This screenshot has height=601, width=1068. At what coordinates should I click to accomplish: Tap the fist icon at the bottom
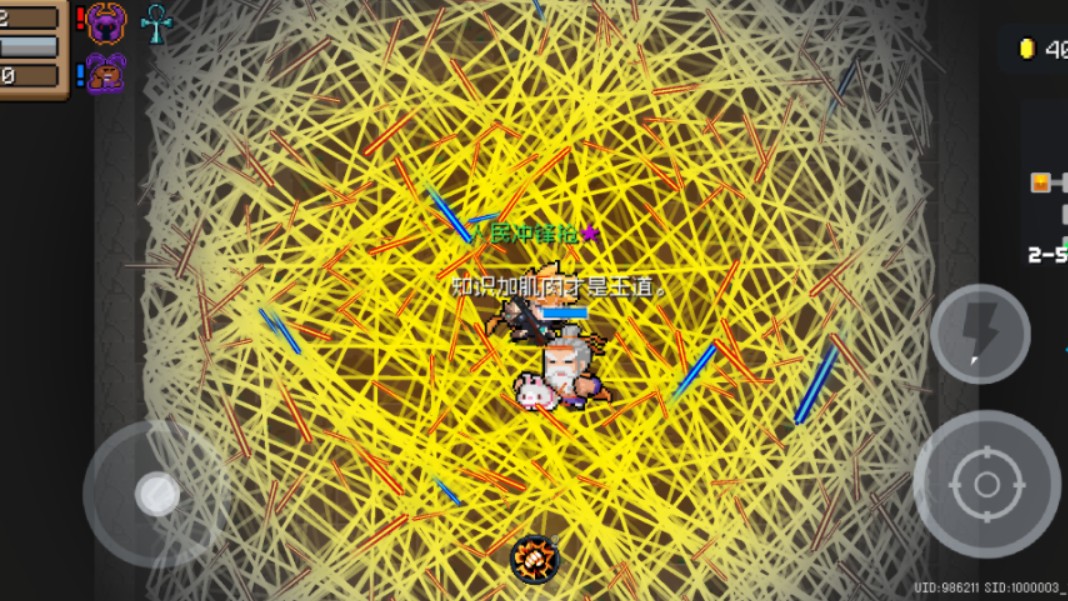point(534,559)
